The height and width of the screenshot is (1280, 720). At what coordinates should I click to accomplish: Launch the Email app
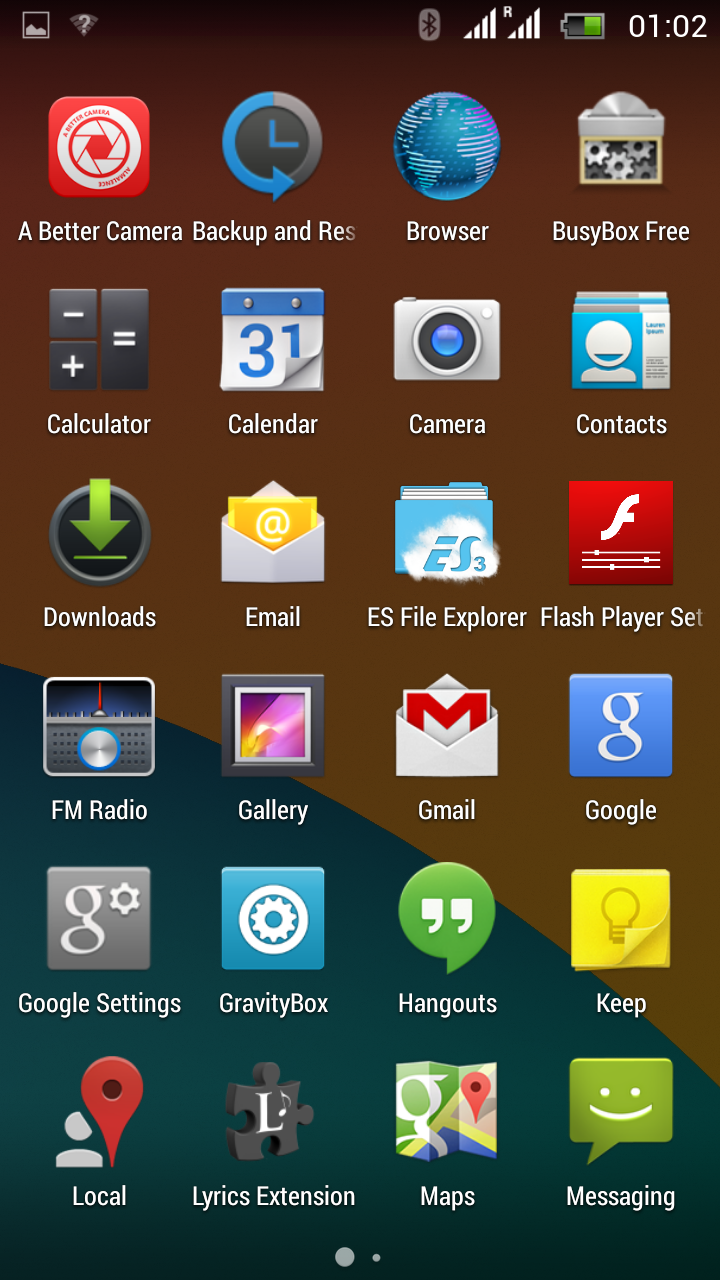[x=273, y=533]
